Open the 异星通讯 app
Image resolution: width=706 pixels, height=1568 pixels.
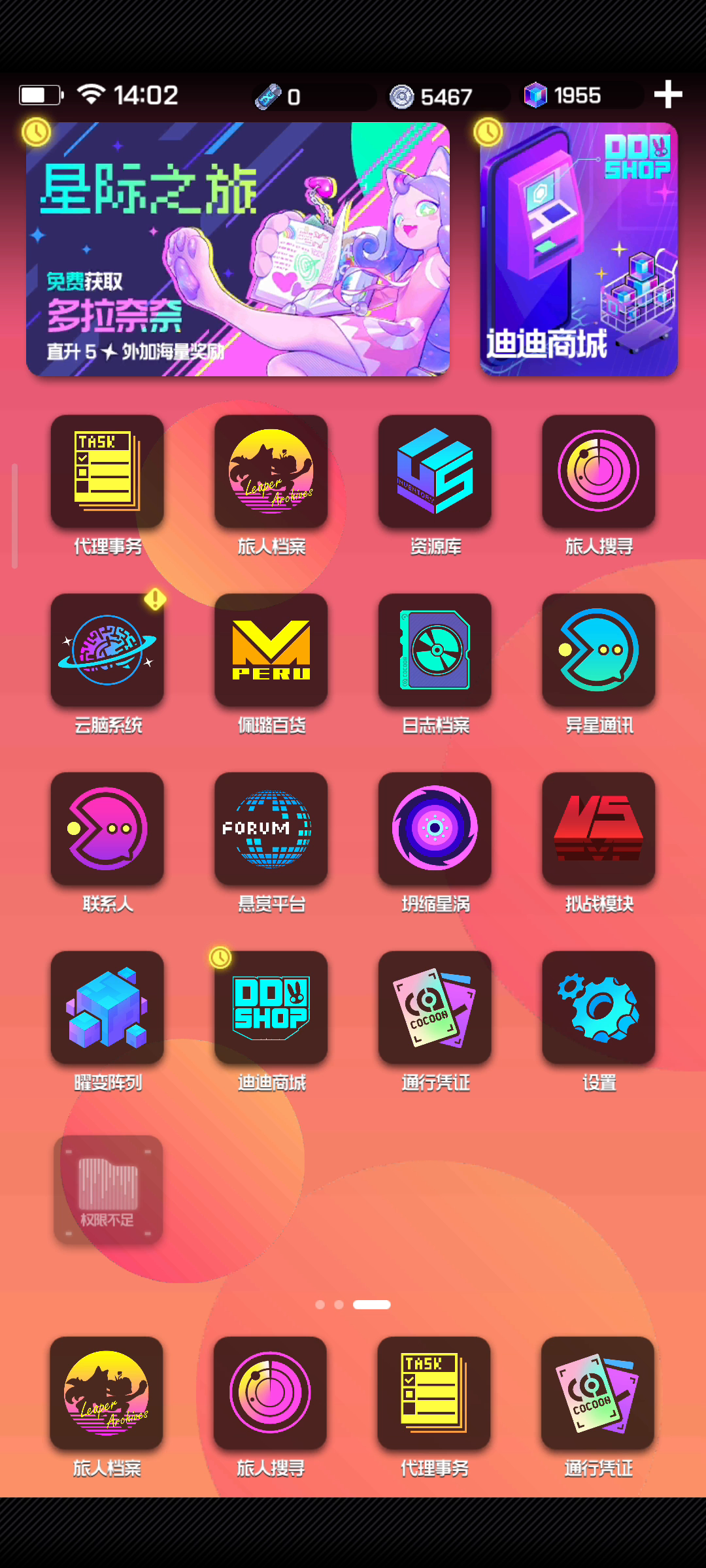598,650
